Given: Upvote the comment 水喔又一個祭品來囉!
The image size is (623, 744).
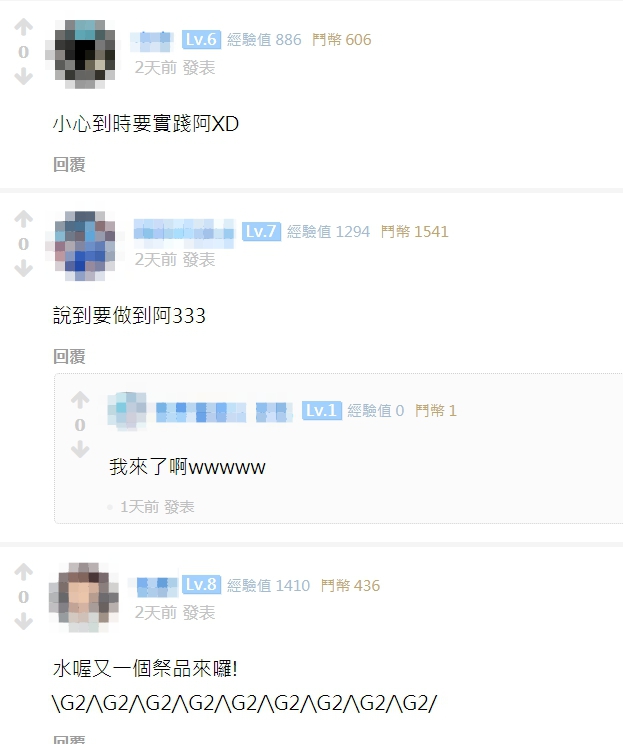Looking at the screenshot, I should [23, 572].
